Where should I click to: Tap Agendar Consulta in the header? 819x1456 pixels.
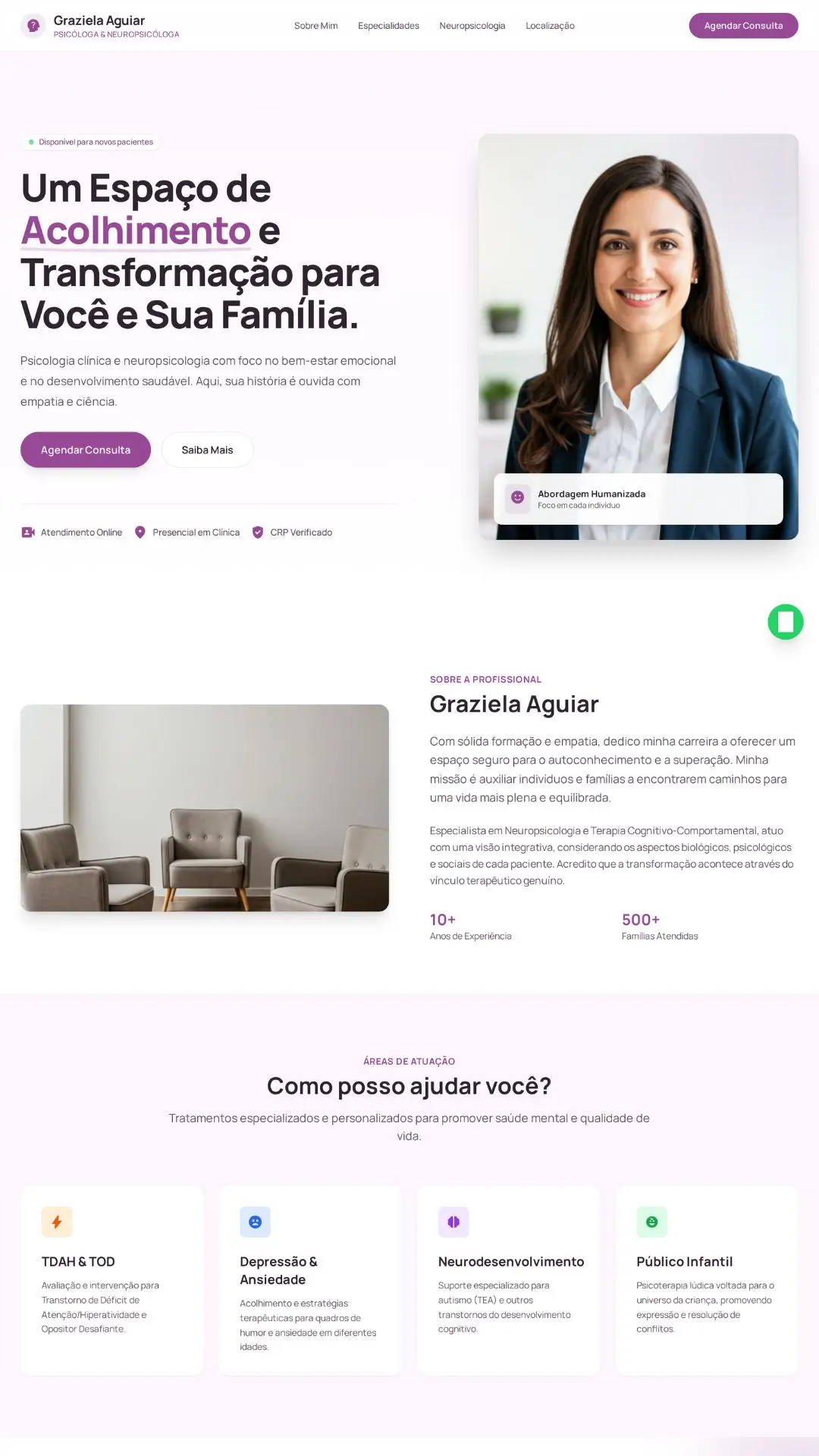click(742, 26)
